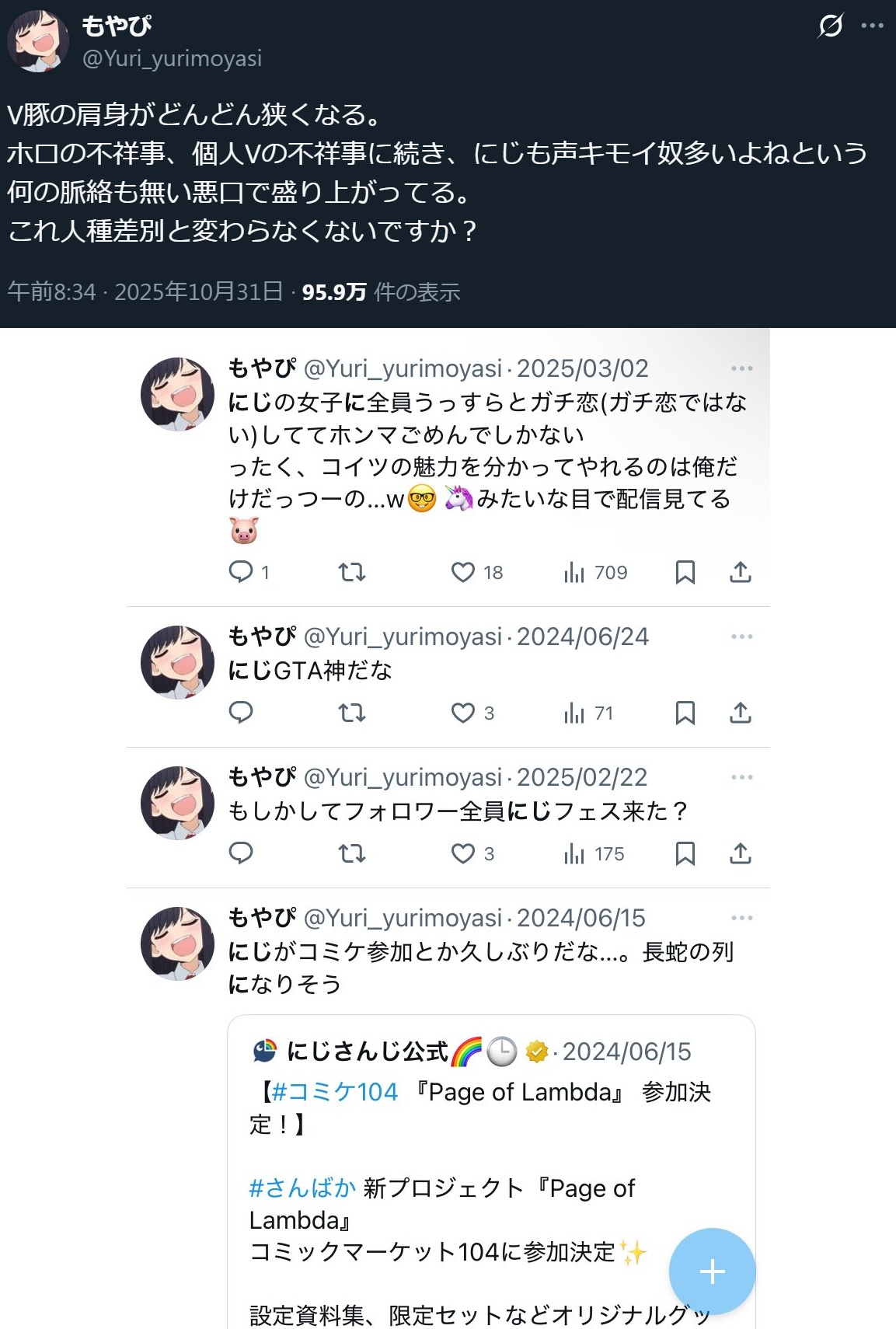Tap the Grok icon beside the post
Image resolution: width=896 pixels, height=1329 pixels.
coord(830,26)
